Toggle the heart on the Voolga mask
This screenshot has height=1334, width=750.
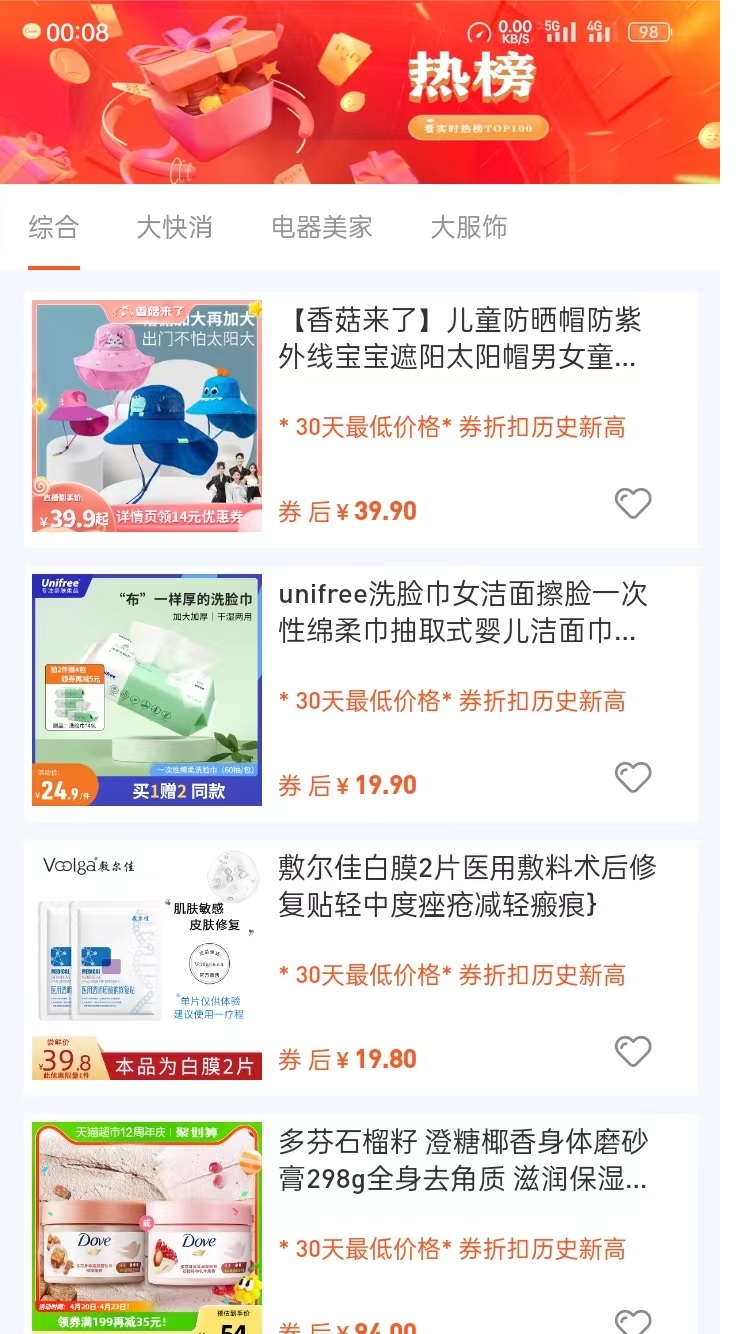tap(634, 1052)
